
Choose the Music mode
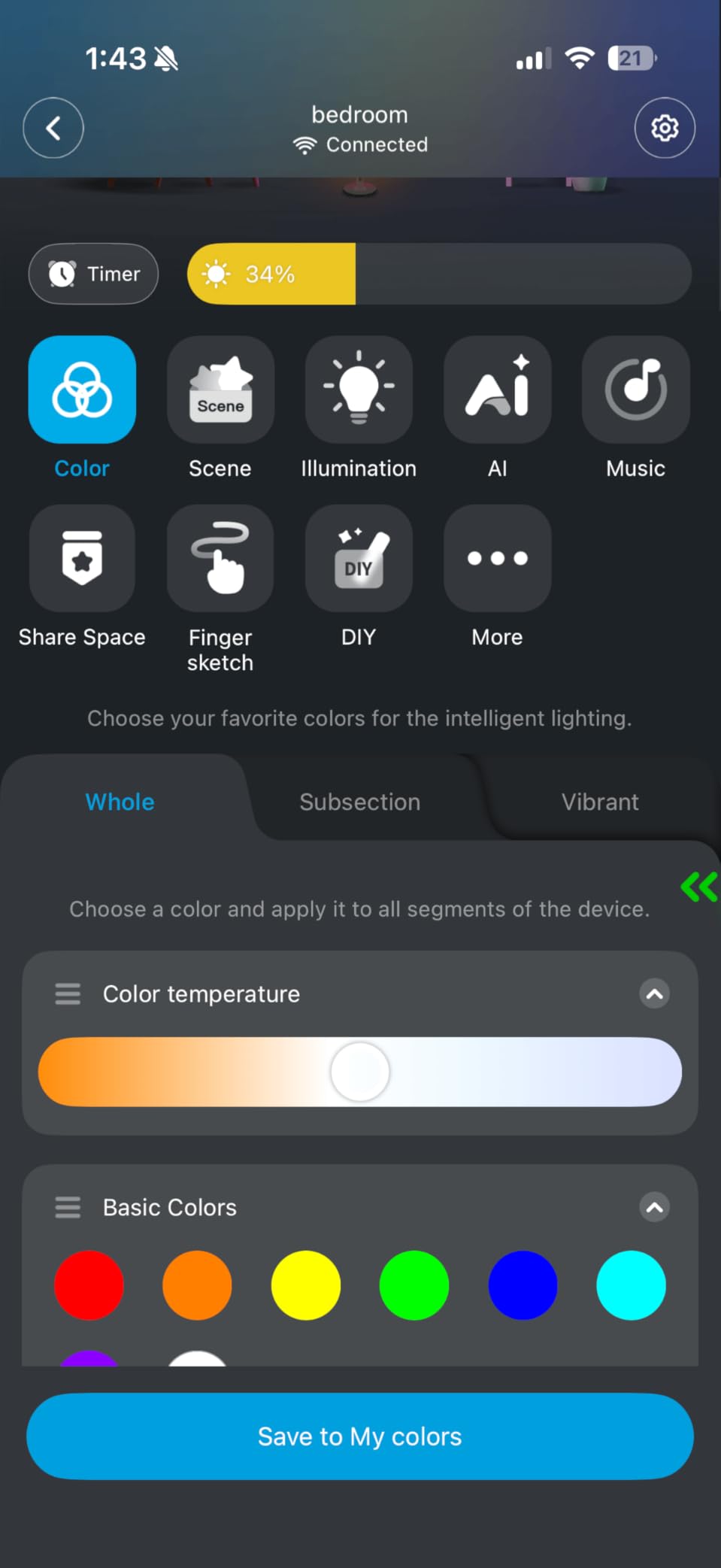click(x=635, y=390)
